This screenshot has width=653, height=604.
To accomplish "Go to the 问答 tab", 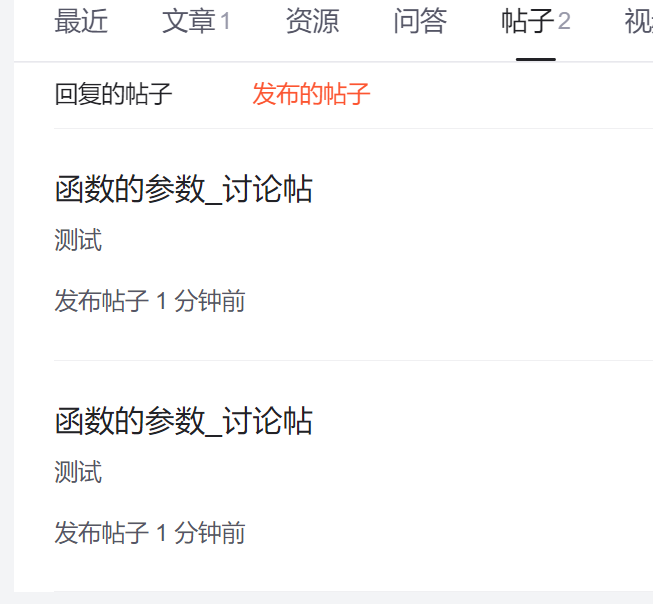I will click(420, 22).
